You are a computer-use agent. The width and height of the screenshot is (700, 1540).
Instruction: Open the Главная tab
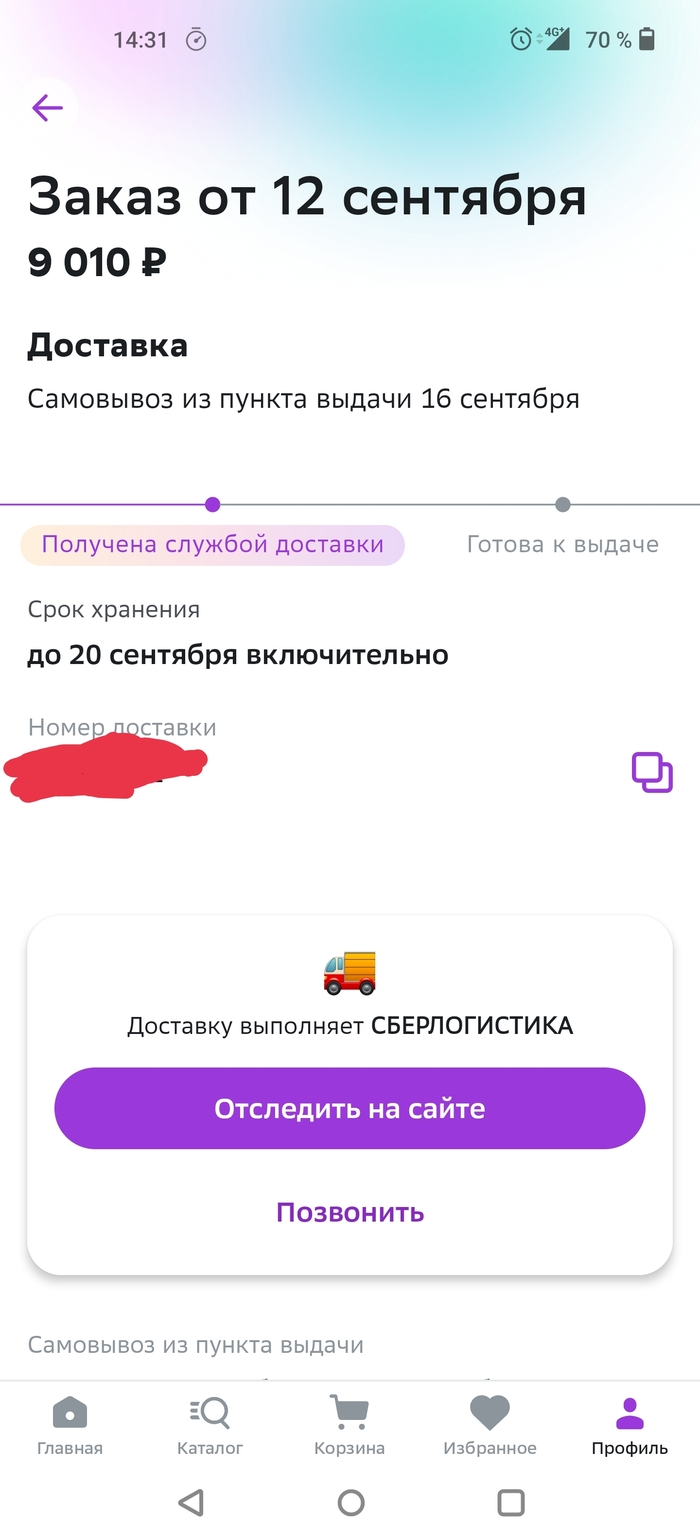click(70, 1425)
